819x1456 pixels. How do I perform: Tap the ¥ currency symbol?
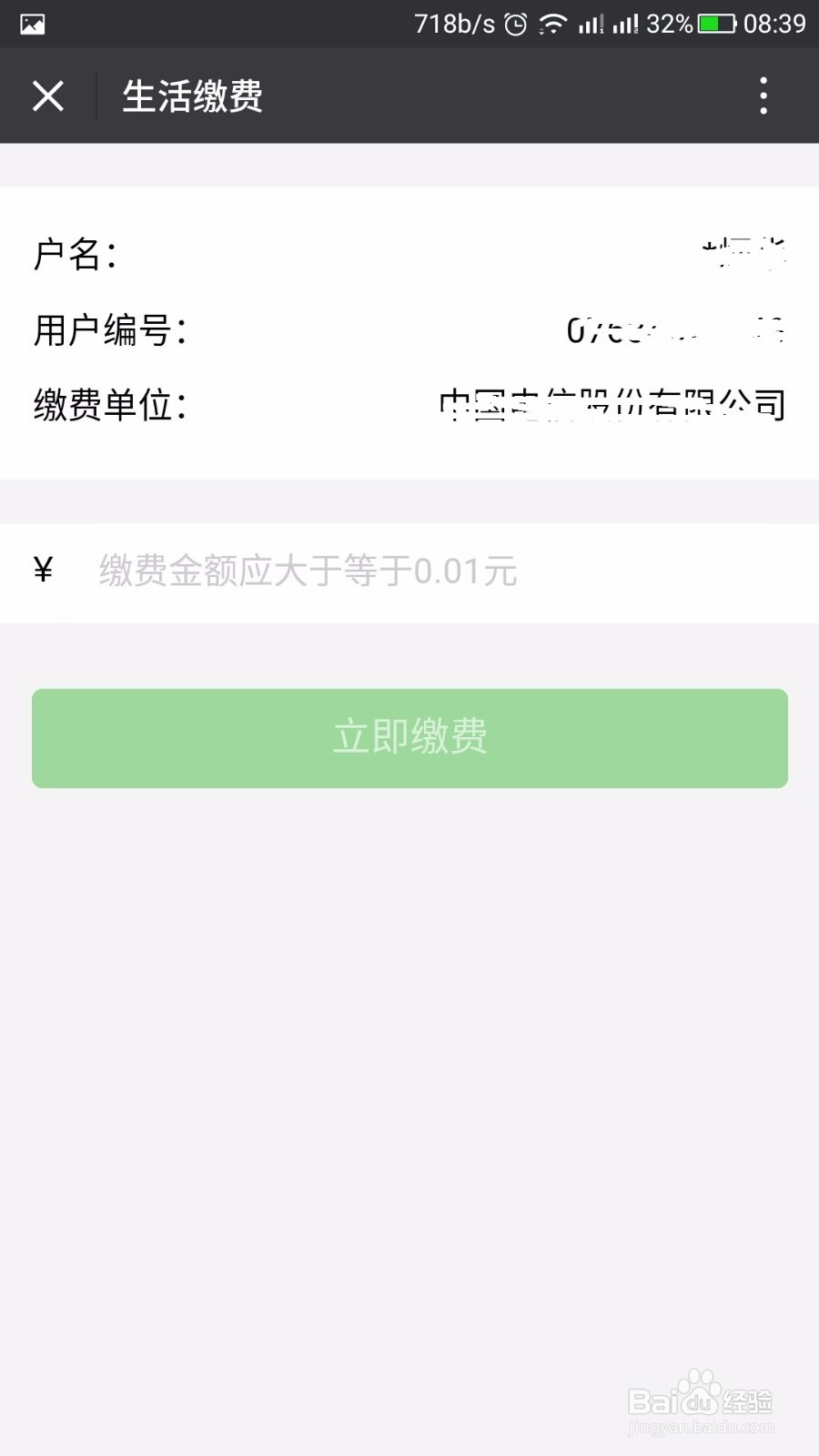pos(43,569)
